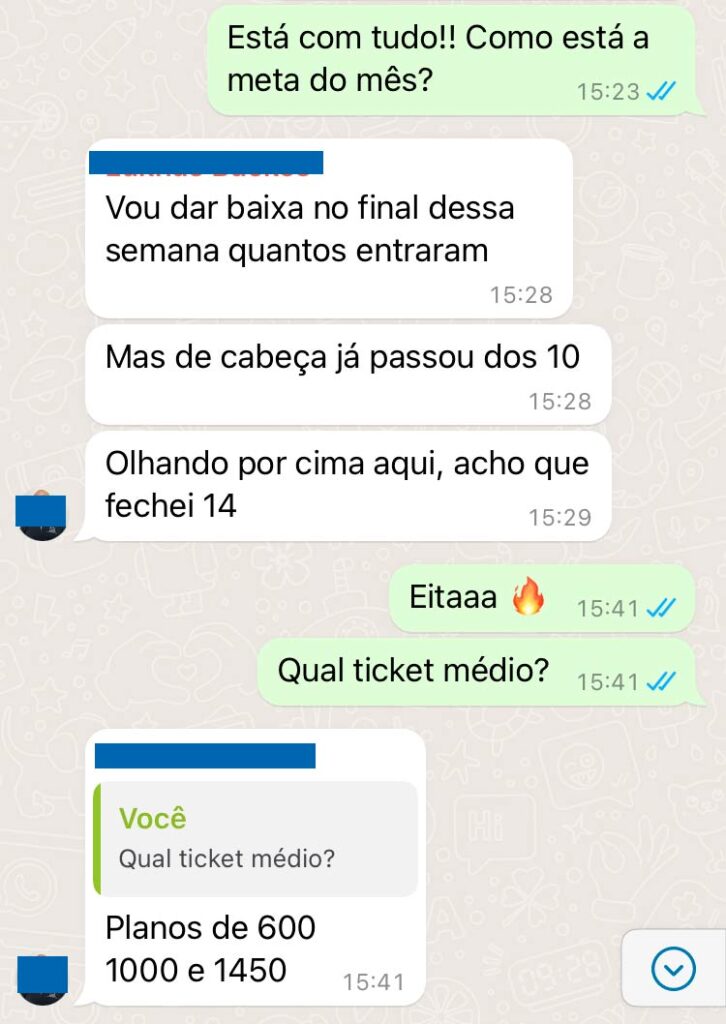Open the sender's avatar beside 'fechei 14'

pyautogui.click(x=42, y=513)
